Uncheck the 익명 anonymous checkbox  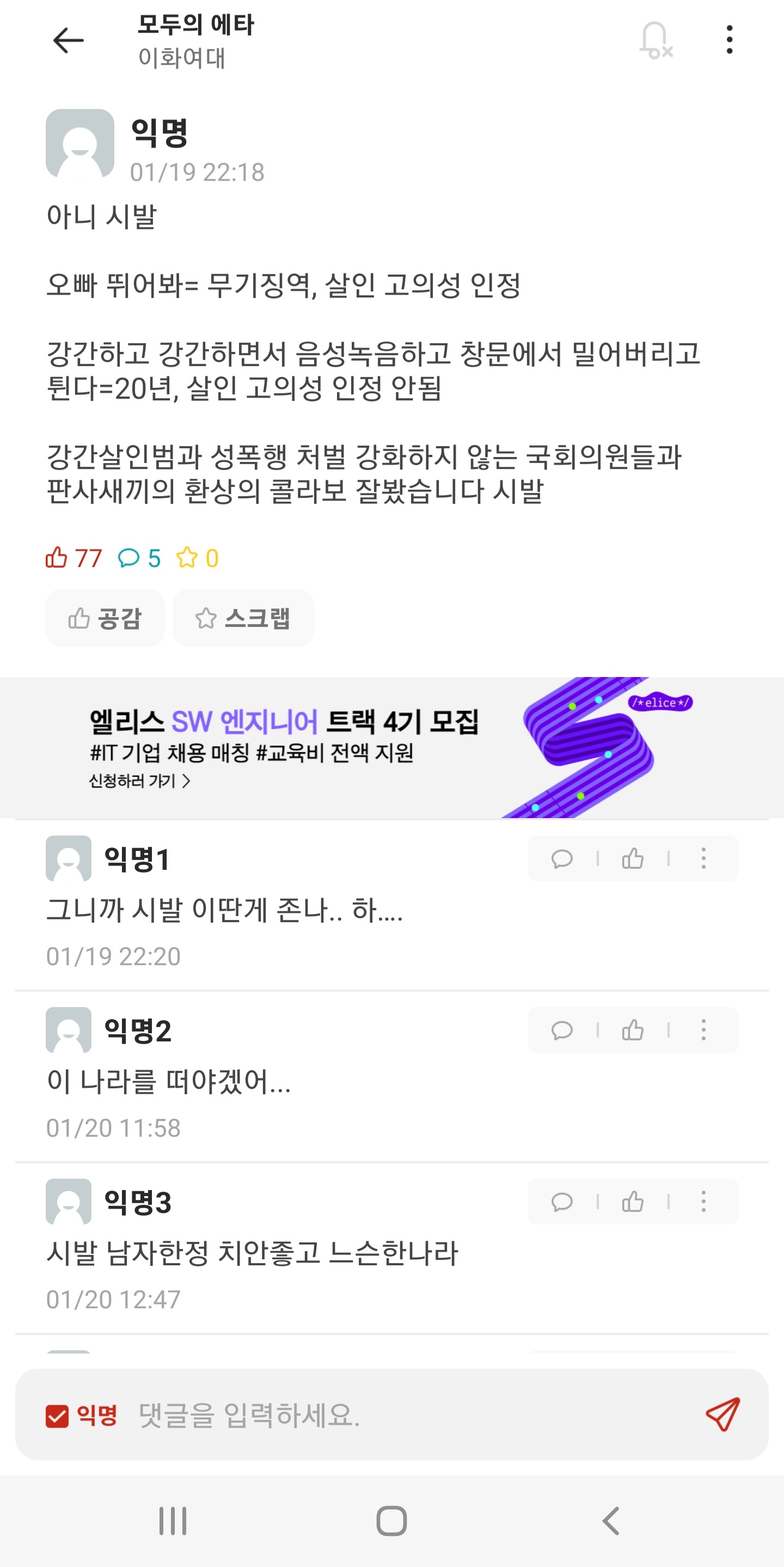click(x=57, y=1416)
